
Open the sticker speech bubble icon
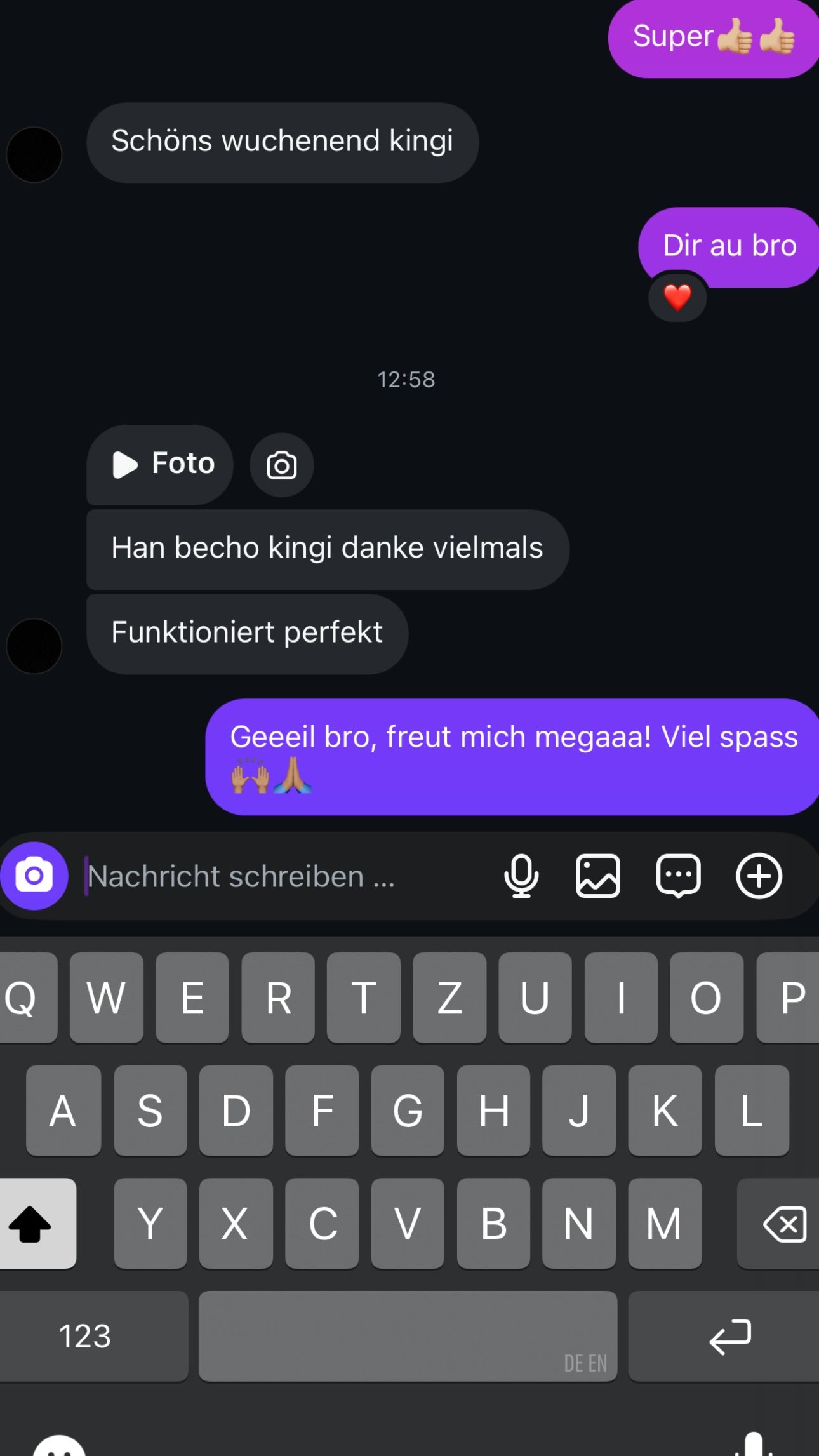coord(678,876)
